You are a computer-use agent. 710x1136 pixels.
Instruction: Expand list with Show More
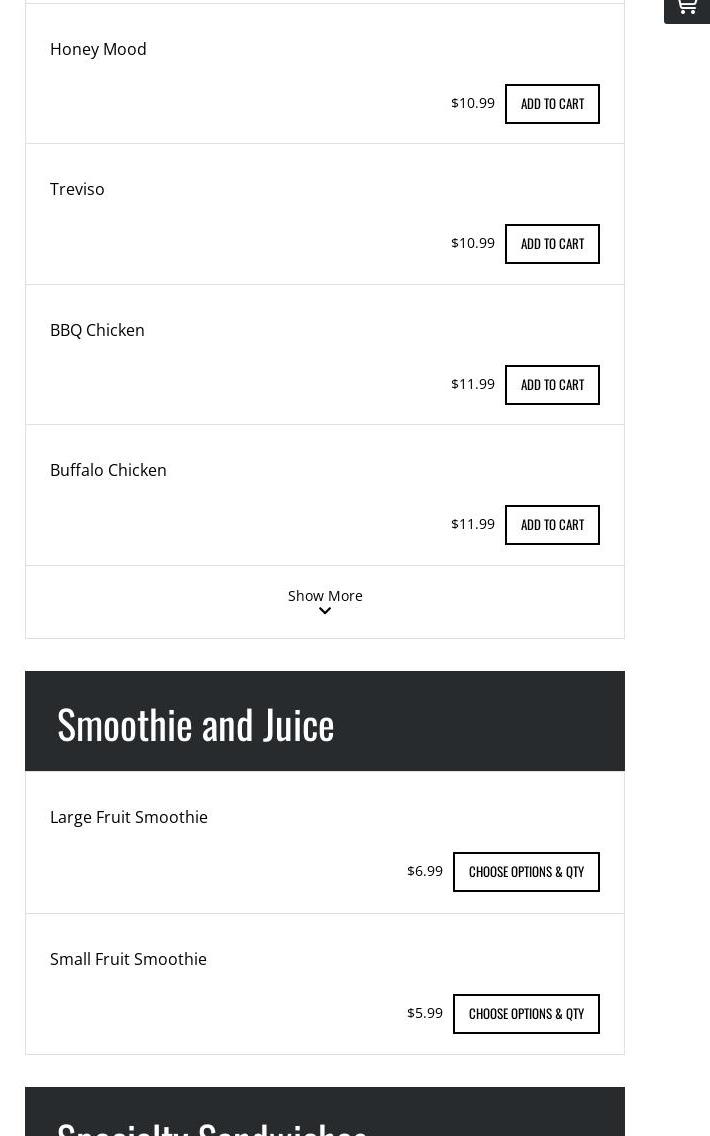click(325, 601)
